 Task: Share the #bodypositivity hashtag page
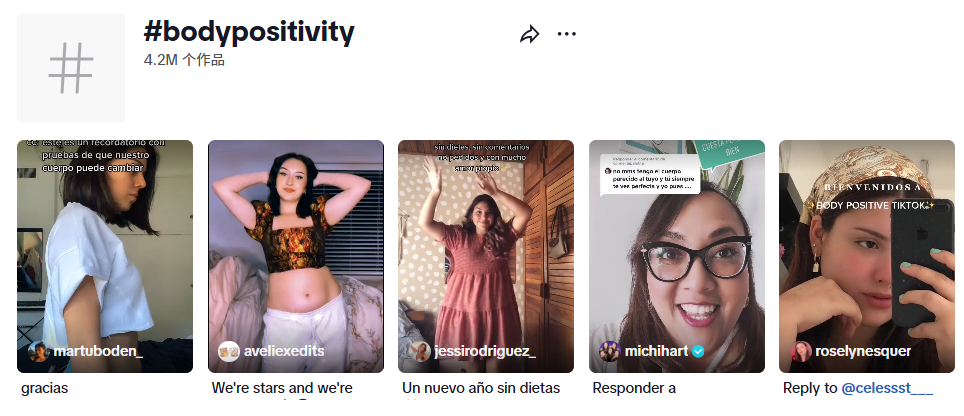click(529, 35)
